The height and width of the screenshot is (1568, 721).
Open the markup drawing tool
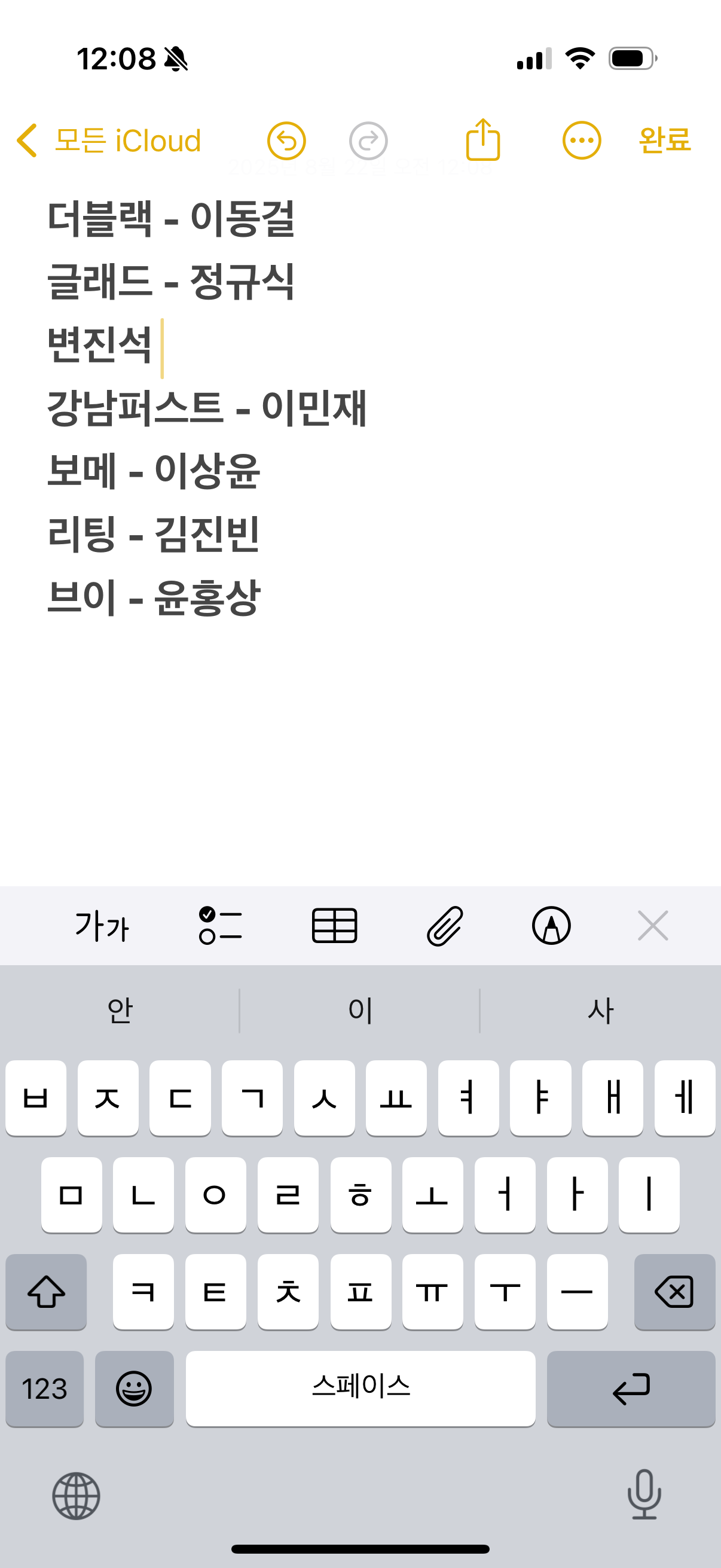(551, 926)
